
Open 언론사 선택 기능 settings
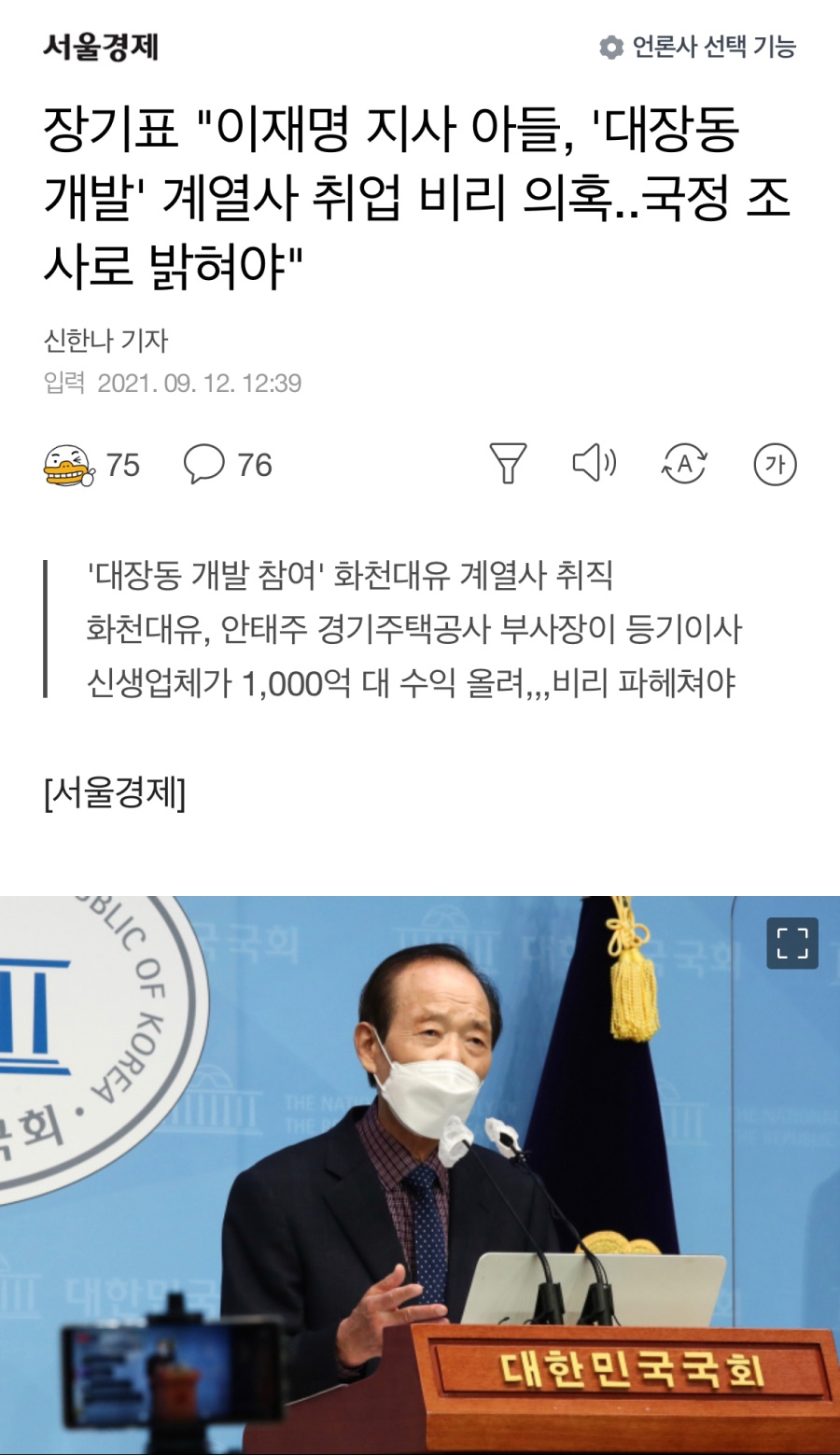697,47
